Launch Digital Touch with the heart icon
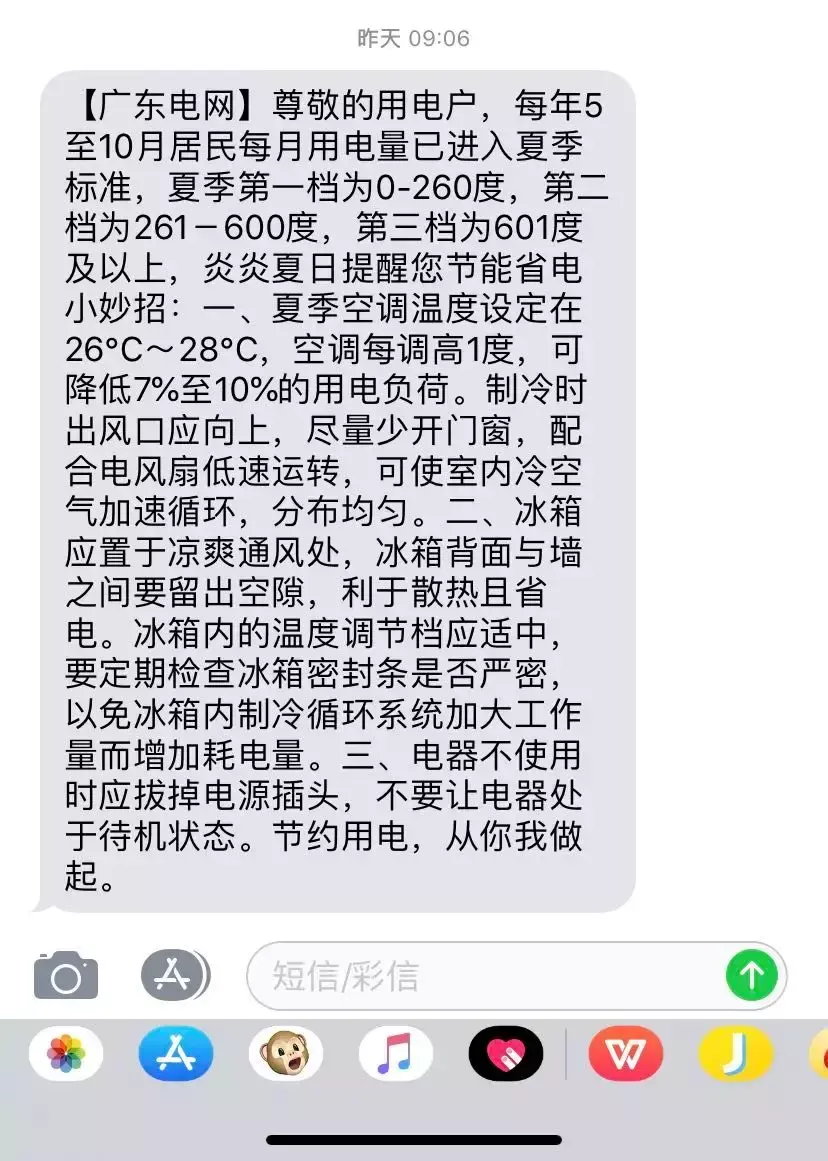Screen dimensions: 828x1161 506,1053
